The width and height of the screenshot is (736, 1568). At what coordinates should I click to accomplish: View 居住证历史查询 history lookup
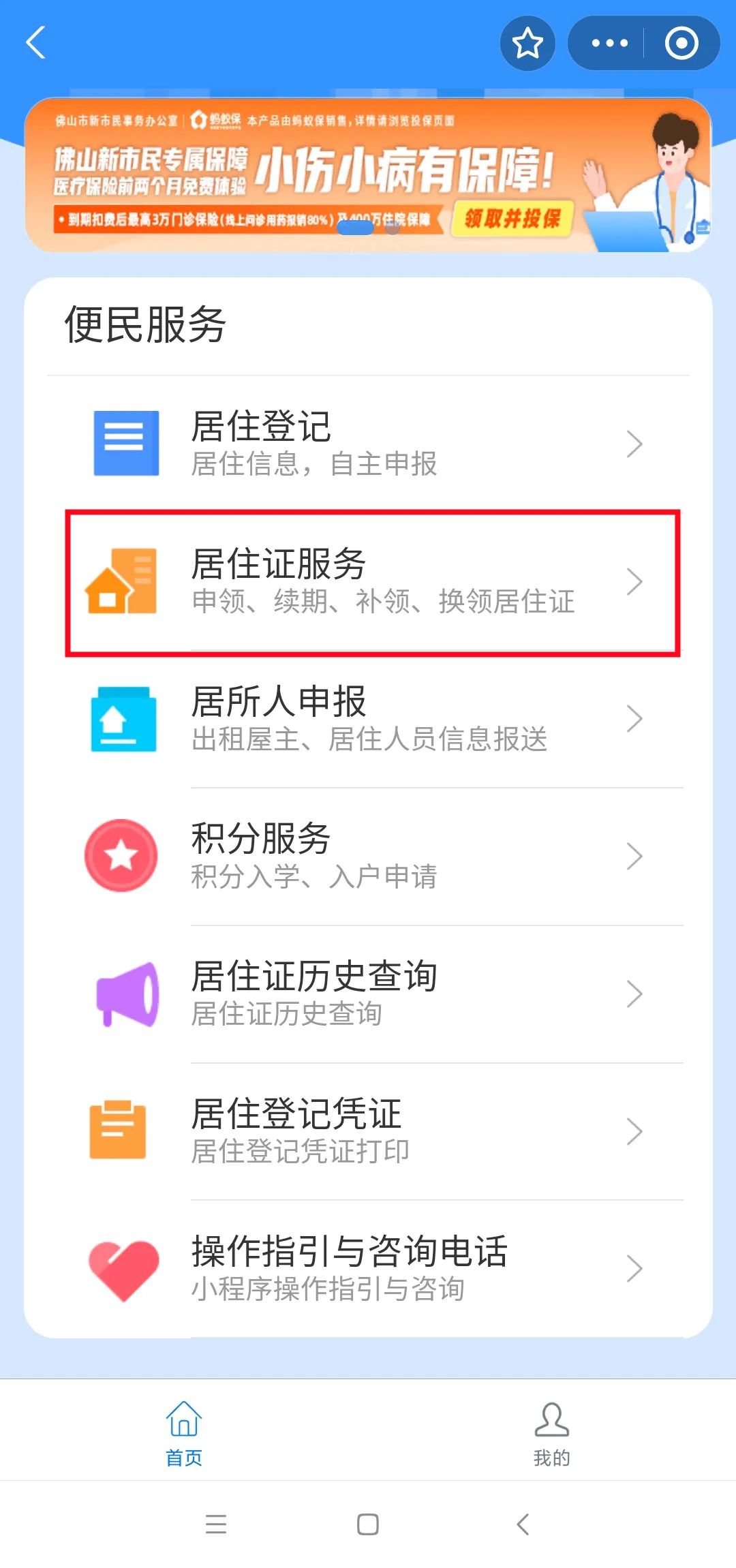[x=368, y=994]
